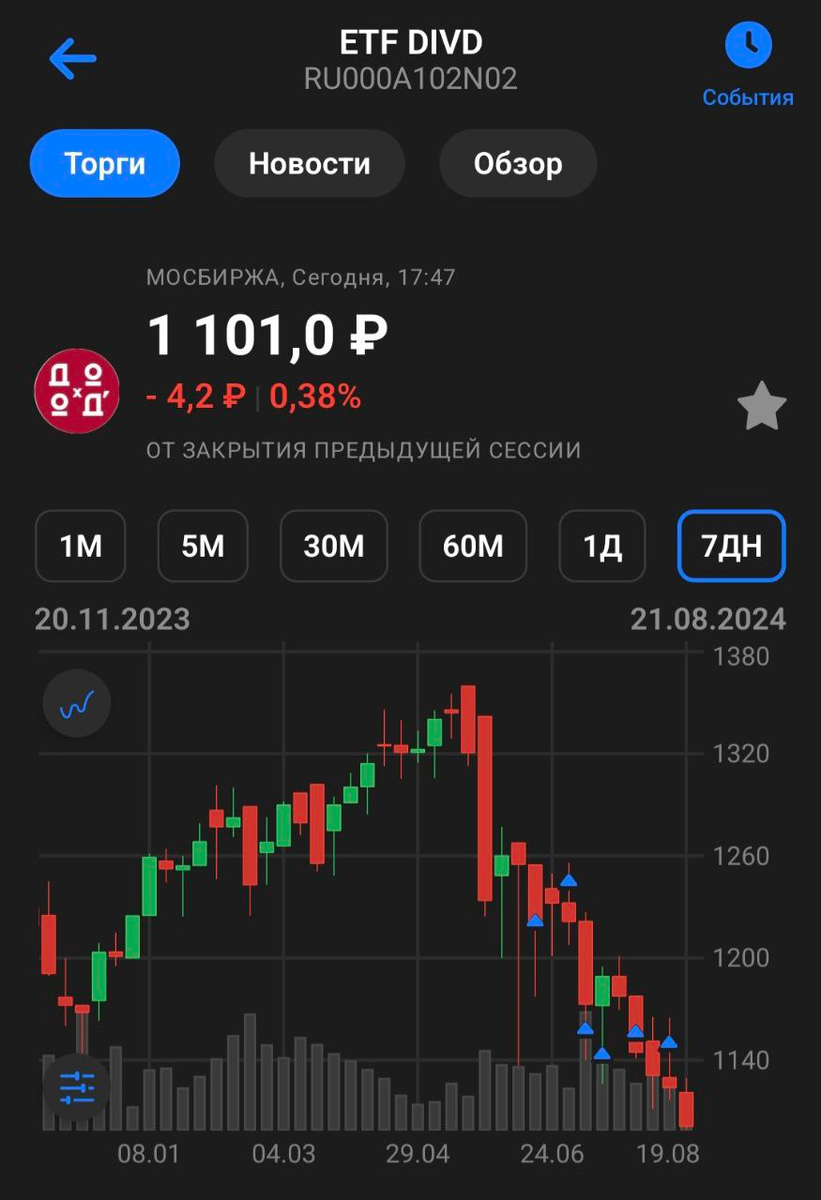This screenshot has width=821, height=1200.
Task: Open the Обзор tab
Action: (517, 163)
